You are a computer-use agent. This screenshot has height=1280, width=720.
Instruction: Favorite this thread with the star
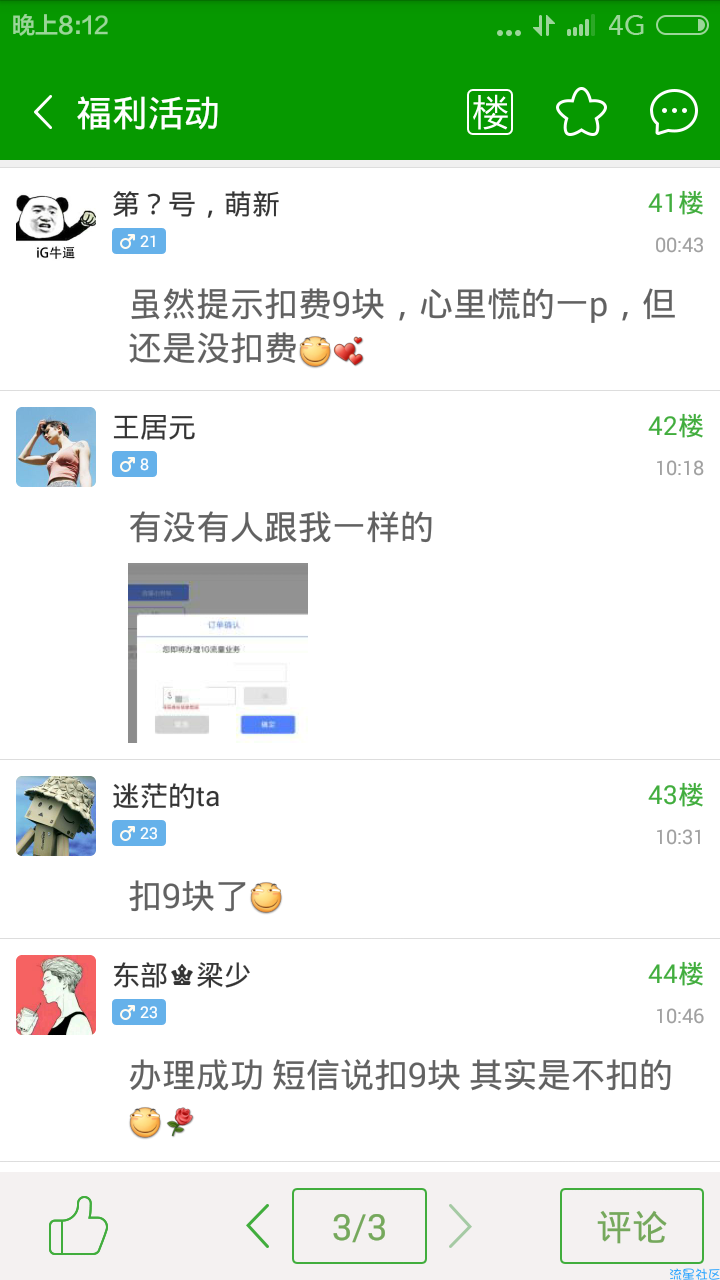pyautogui.click(x=581, y=112)
